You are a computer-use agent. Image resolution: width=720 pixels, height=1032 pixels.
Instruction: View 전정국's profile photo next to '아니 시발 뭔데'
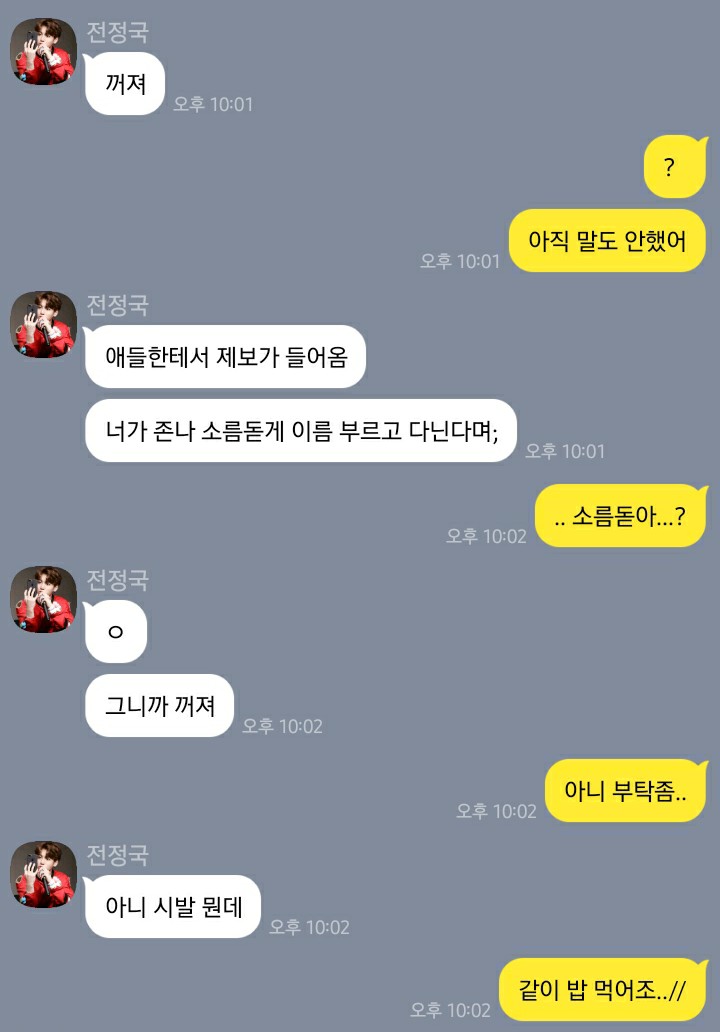(x=43, y=875)
